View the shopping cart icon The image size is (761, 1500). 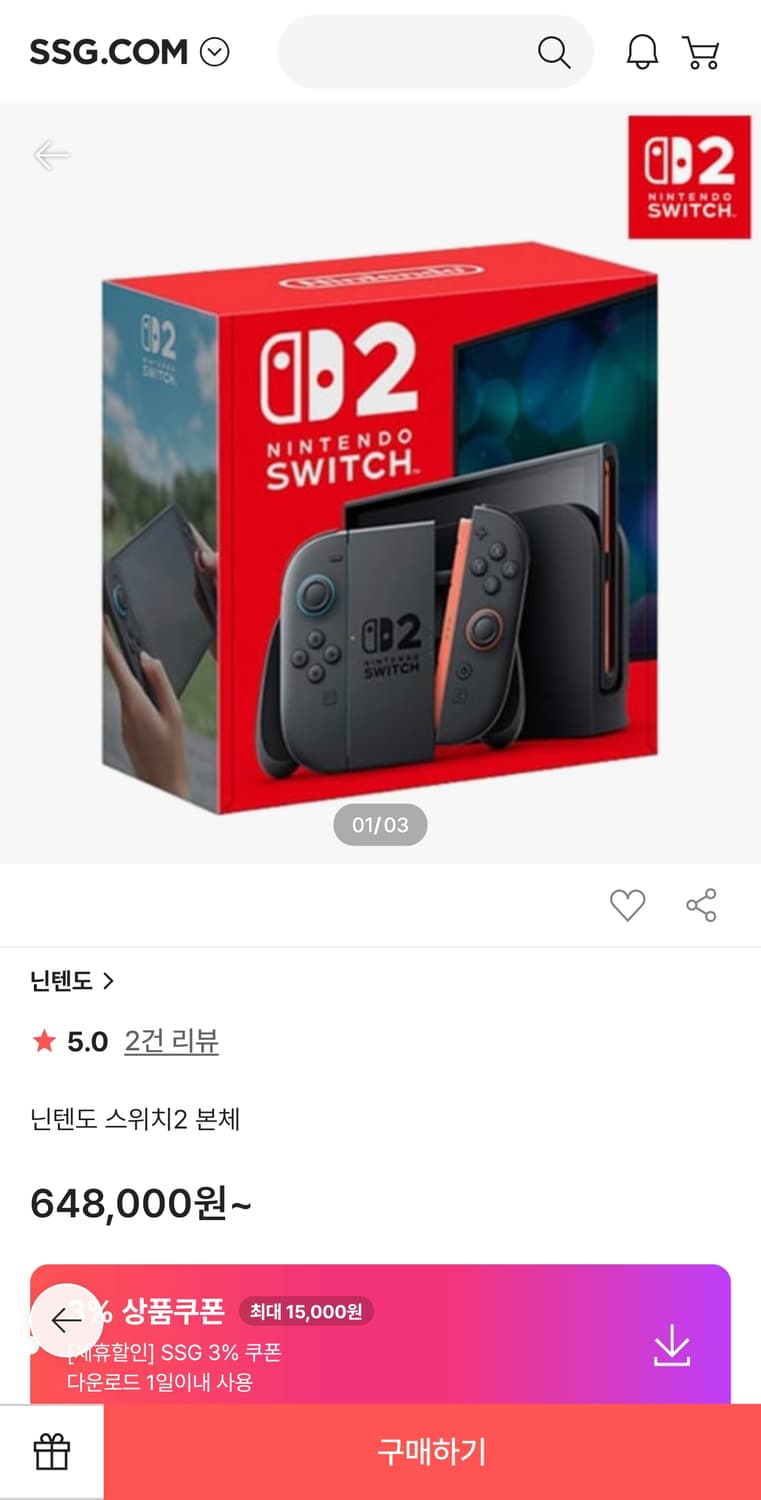coord(703,52)
